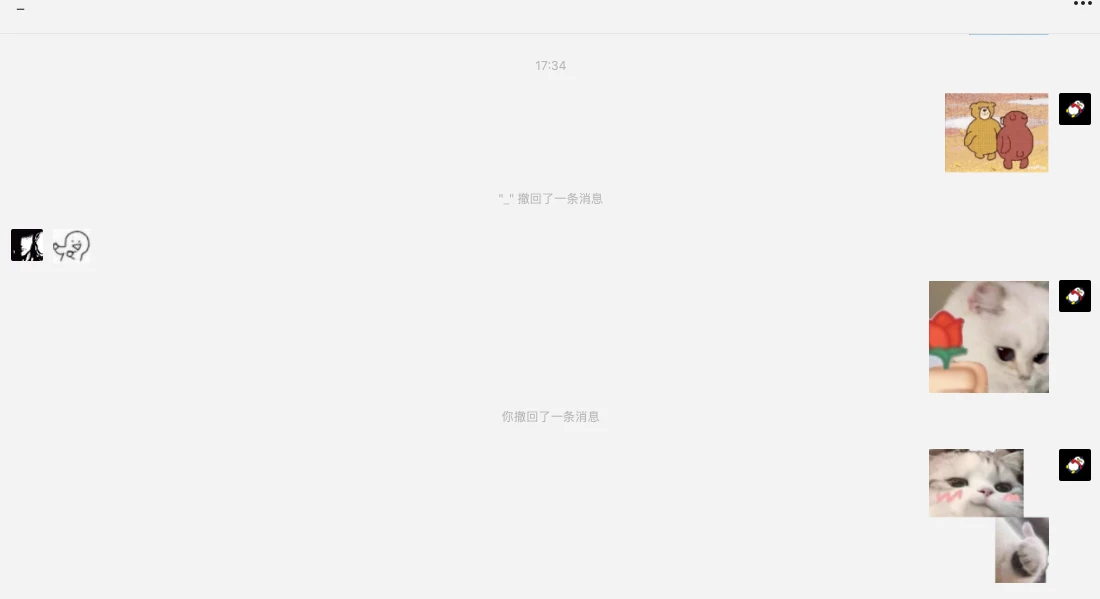
Task: Tap your avatar next to the bears sticker
Action: 1074,109
